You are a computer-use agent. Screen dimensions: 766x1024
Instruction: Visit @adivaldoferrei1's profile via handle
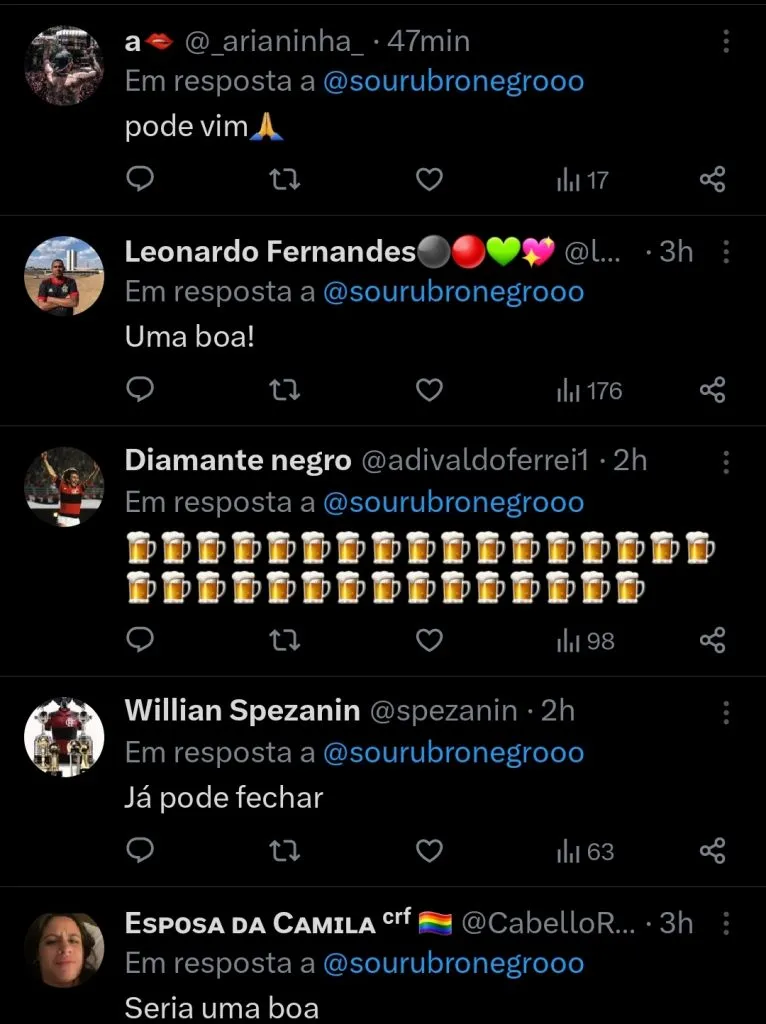point(475,461)
